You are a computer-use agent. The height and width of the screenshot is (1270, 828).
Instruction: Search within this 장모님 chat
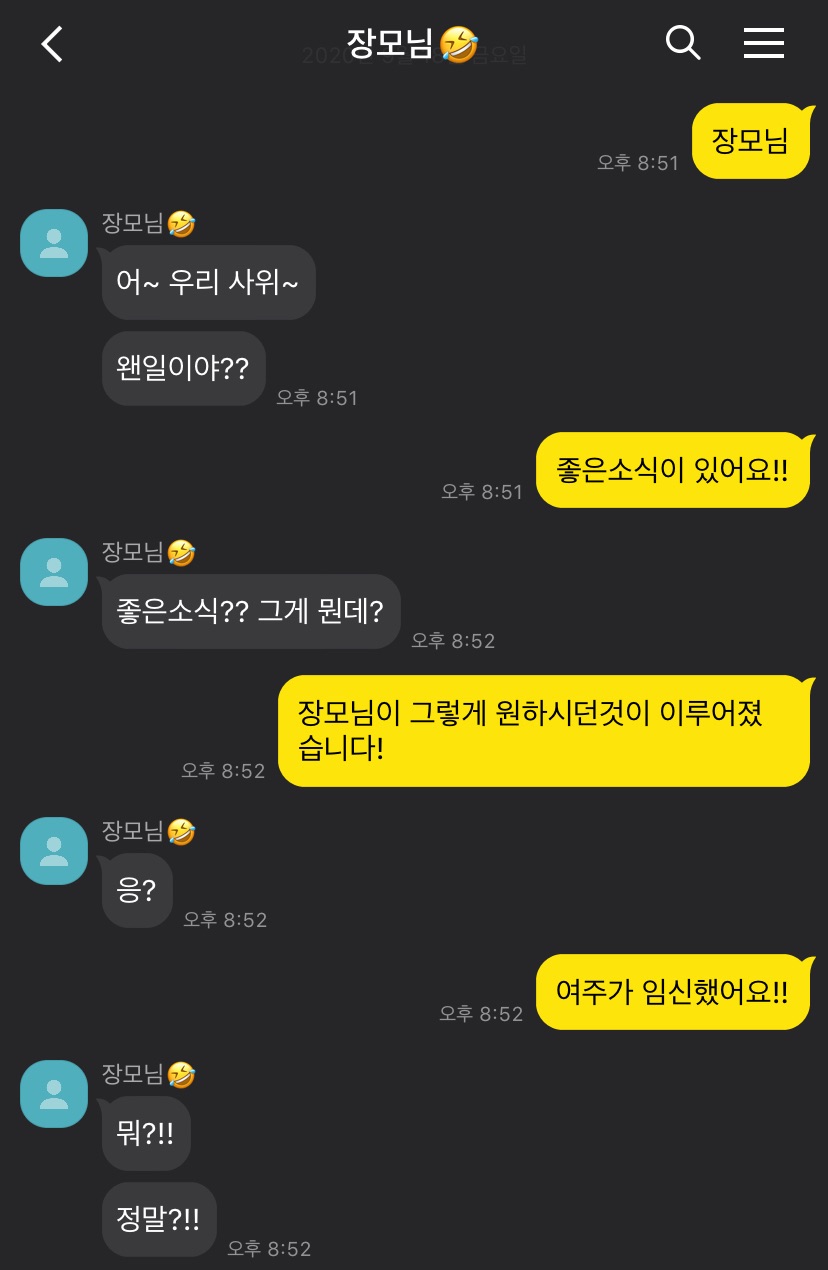click(x=682, y=43)
